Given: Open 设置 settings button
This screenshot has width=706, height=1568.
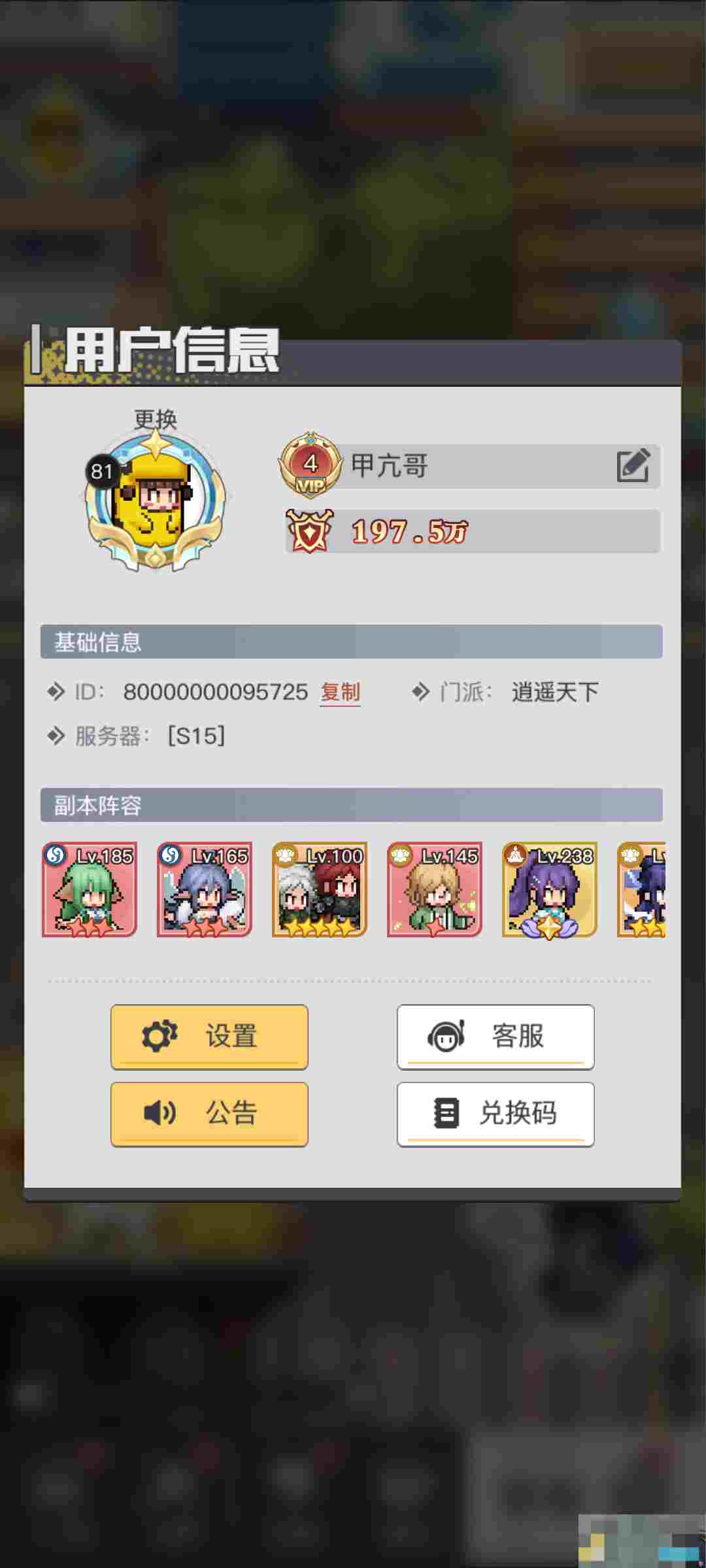Looking at the screenshot, I should click(209, 1036).
